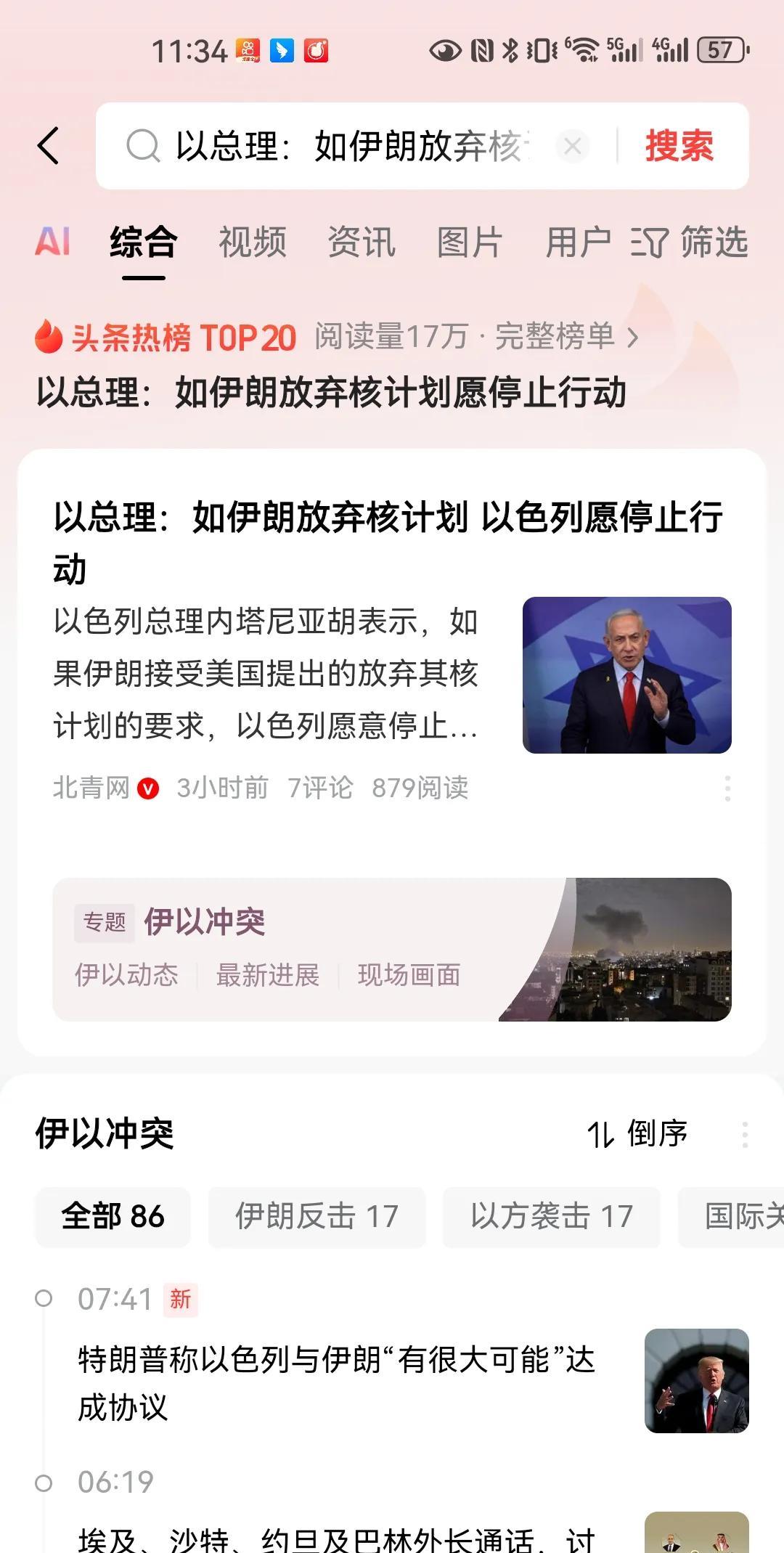Image resolution: width=784 pixels, height=1553 pixels.
Task: Switch to the 用户 tab
Action: [x=579, y=242]
